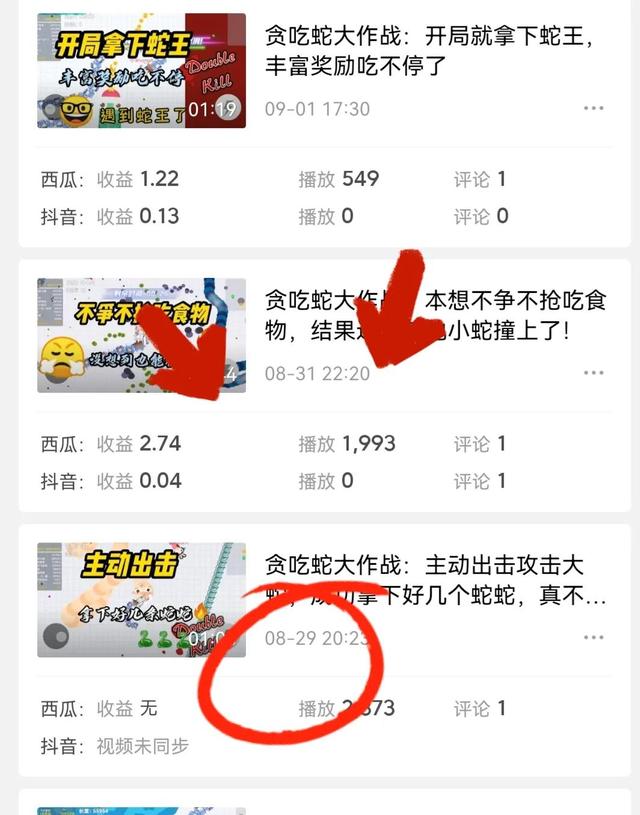This screenshot has height=815, width=640.
Task: Open more options for the 09-01 17:30 video
Action: click(x=593, y=108)
